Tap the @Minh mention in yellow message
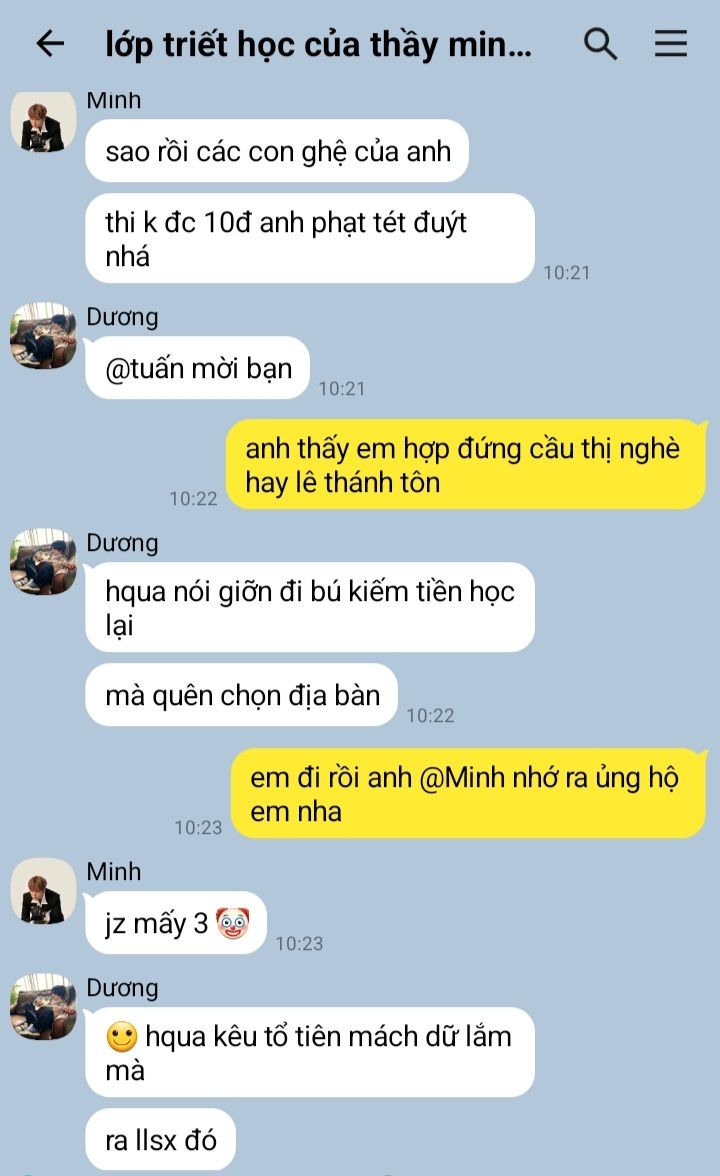This screenshot has height=1176, width=720. pyautogui.click(x=461, y=778)
